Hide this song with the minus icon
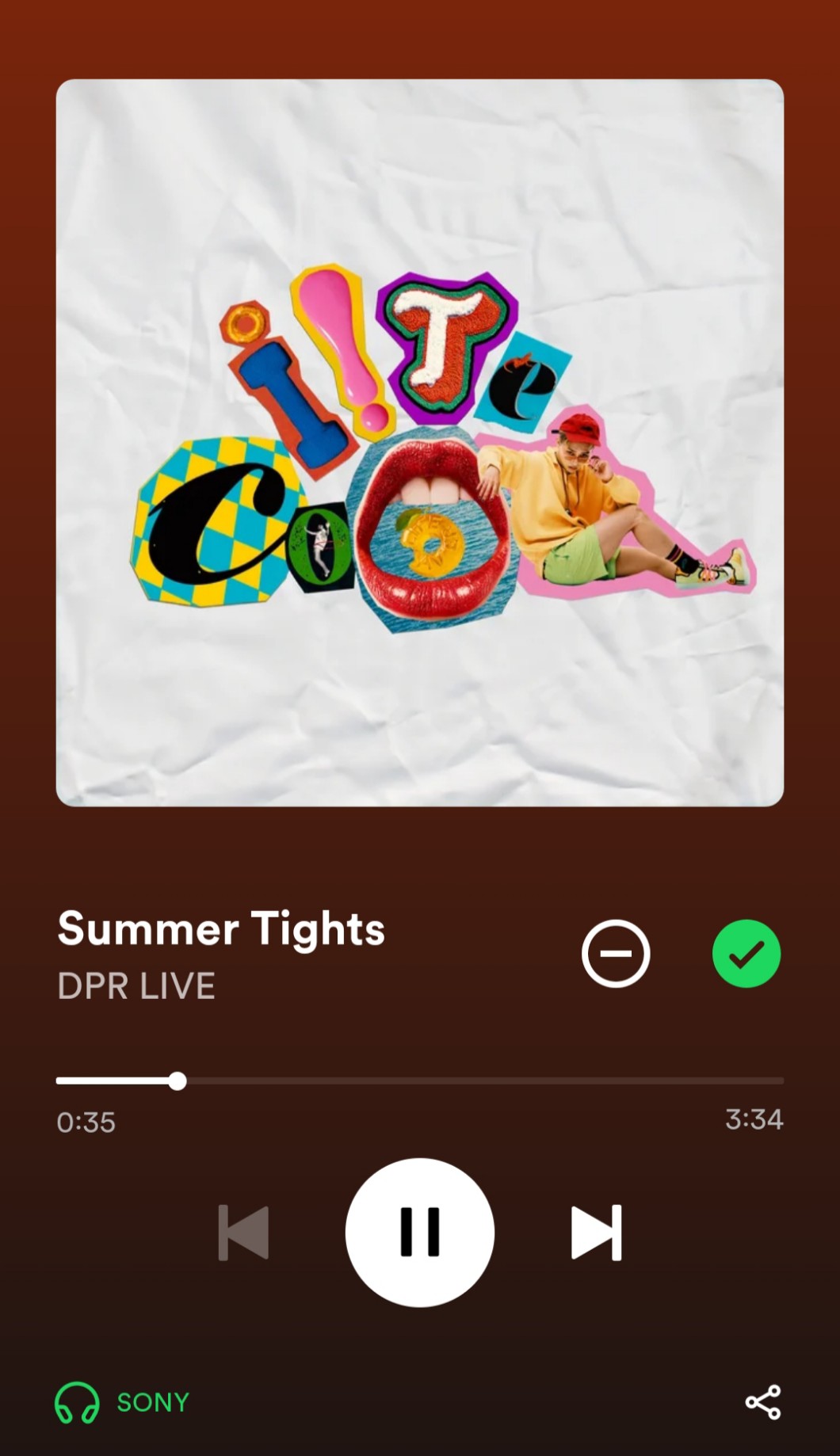The height and width of the screenshot is (1456, 840). pyautogui.click(x=616, y=953)
